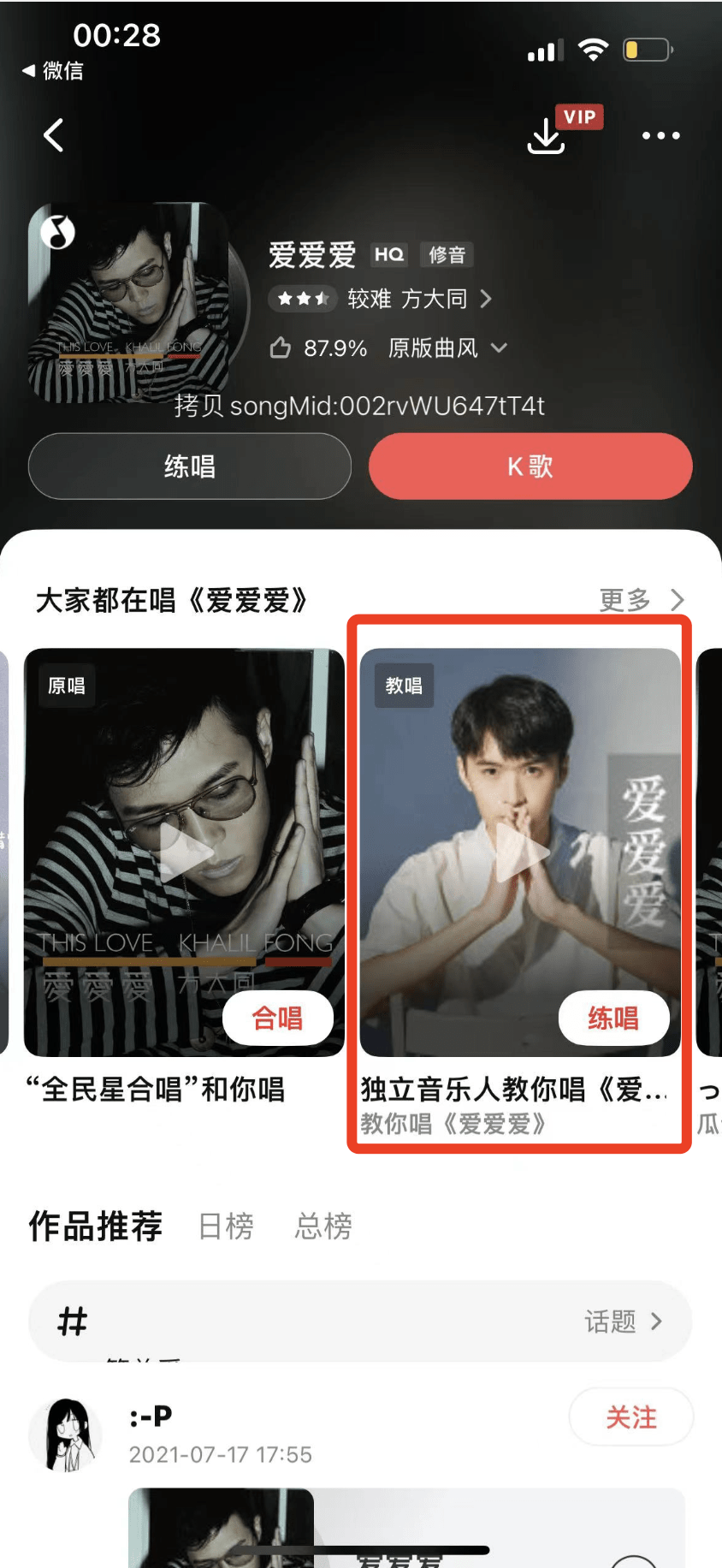This screenshot has height=1568, width=722.
Task: Play the 原唱 original video card
Action: click(x=184, y=852)
